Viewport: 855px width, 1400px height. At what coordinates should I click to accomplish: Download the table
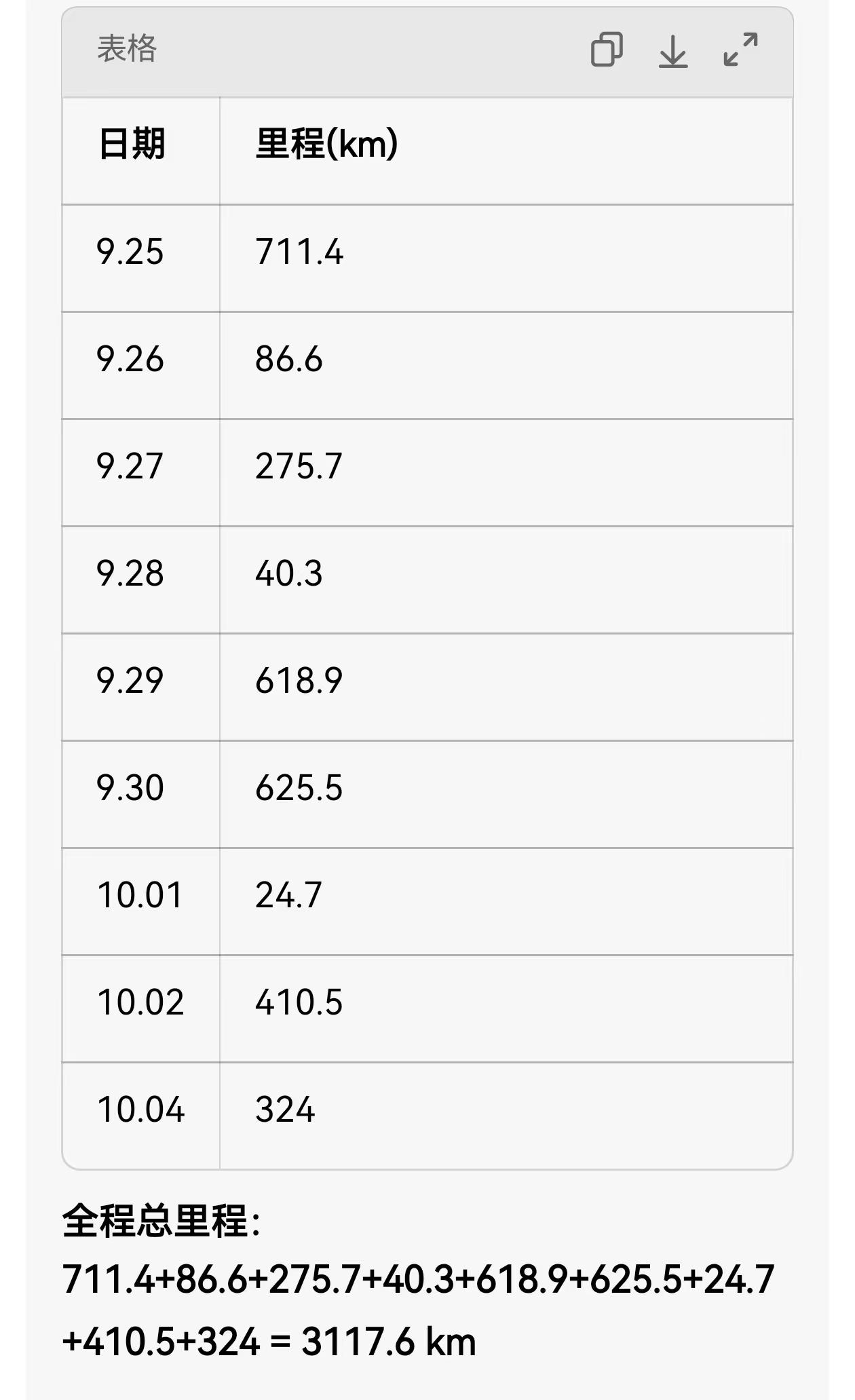click(673, 51)
